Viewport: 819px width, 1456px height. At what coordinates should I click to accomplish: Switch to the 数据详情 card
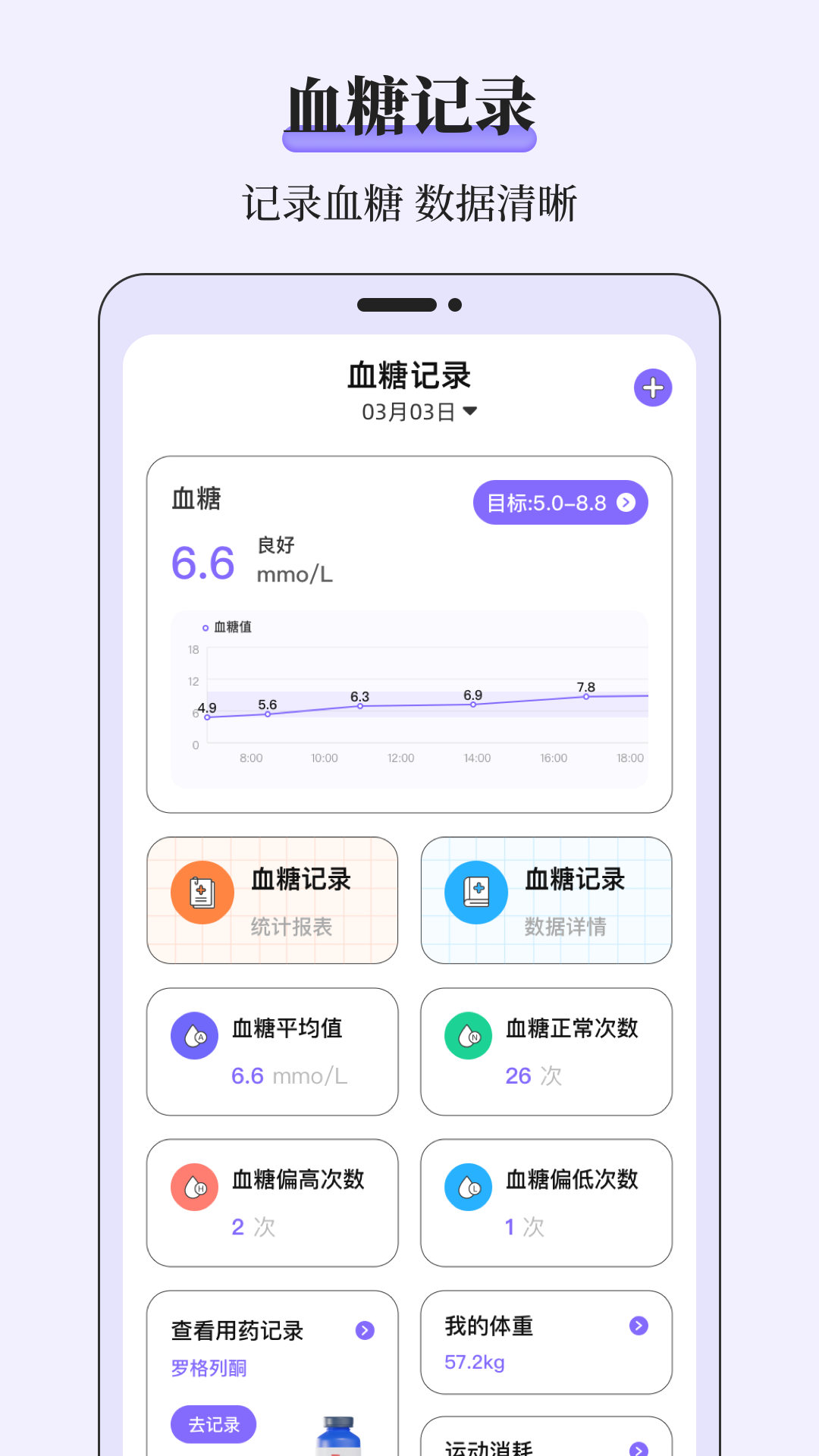pyautogui.click(x=545, y=901)
